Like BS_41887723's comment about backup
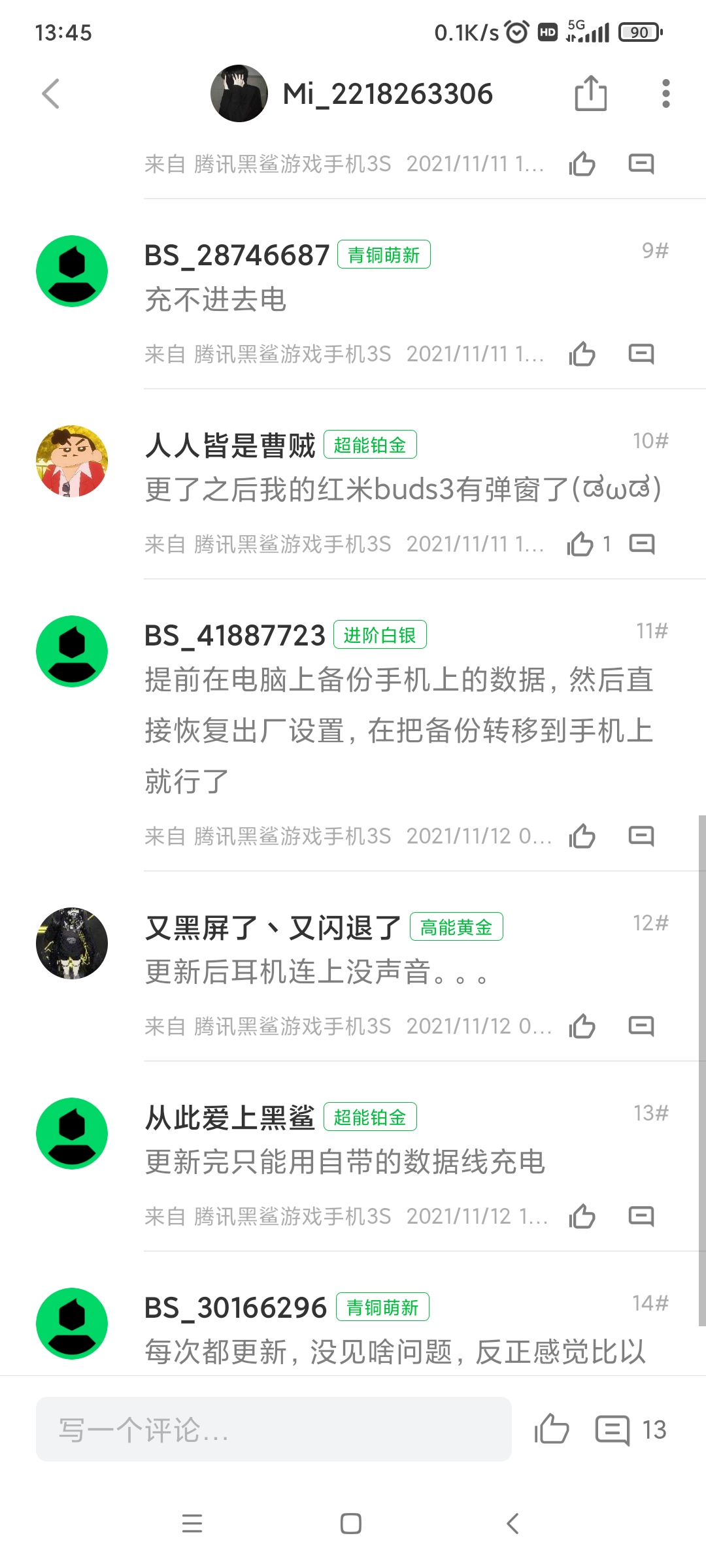 582,836
